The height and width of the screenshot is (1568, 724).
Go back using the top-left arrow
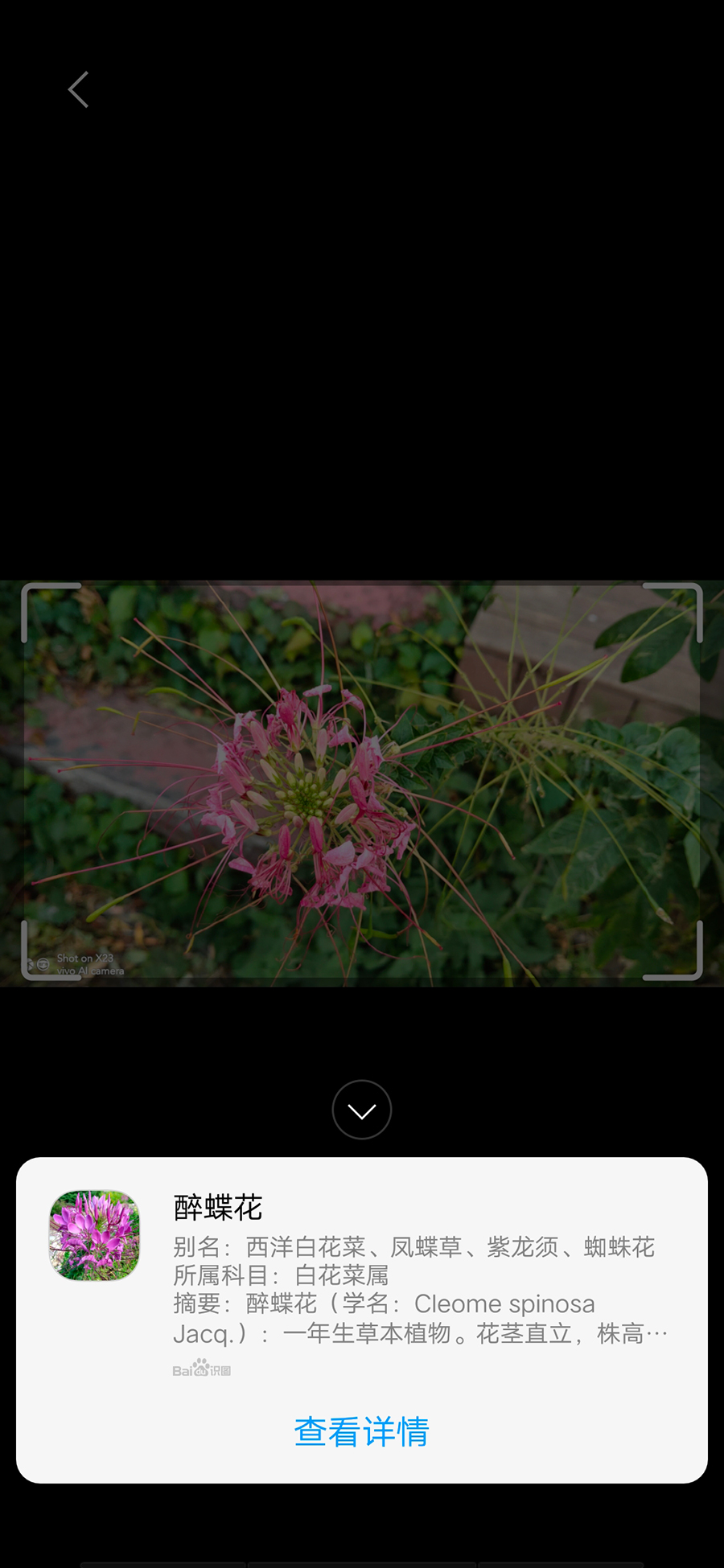[78, 89]
